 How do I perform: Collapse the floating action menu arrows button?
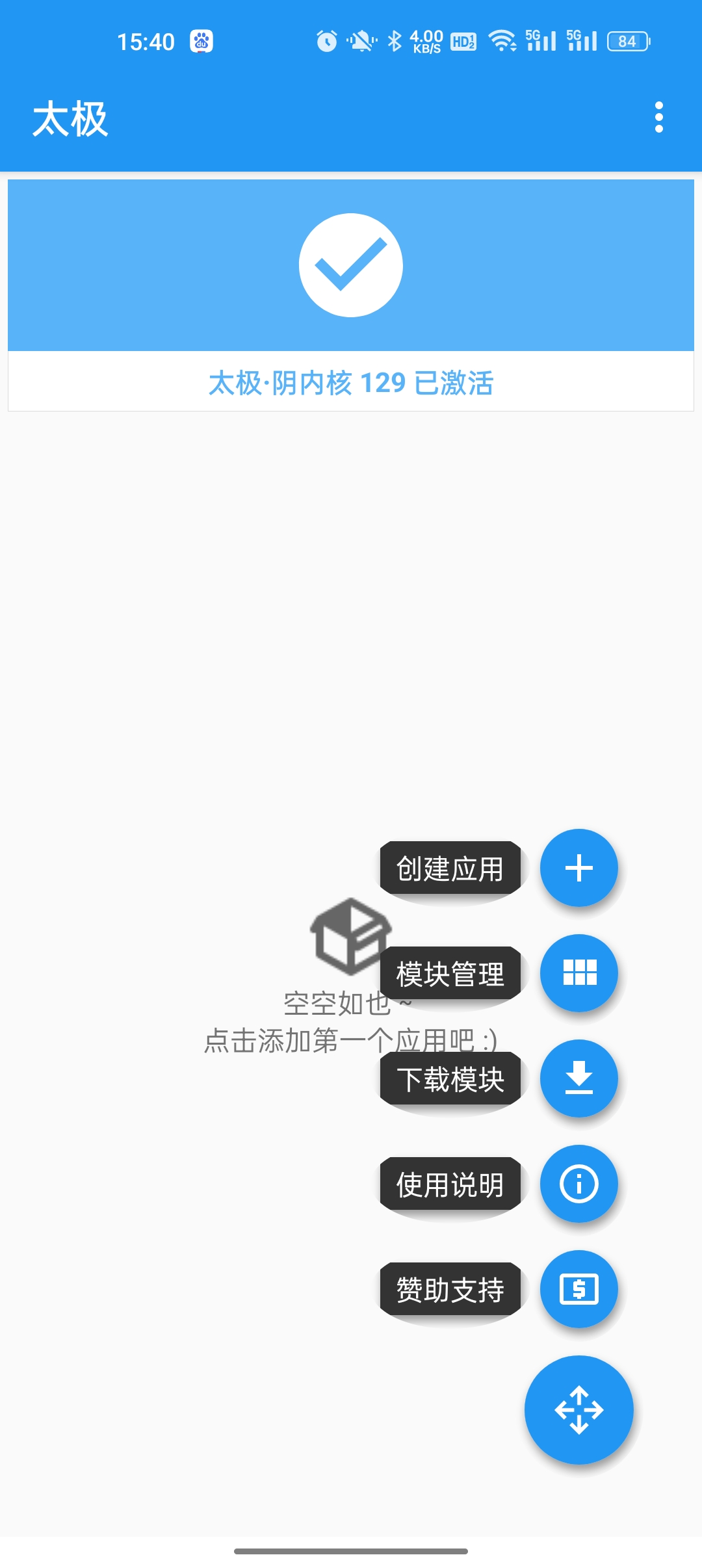coord(578,1409)
